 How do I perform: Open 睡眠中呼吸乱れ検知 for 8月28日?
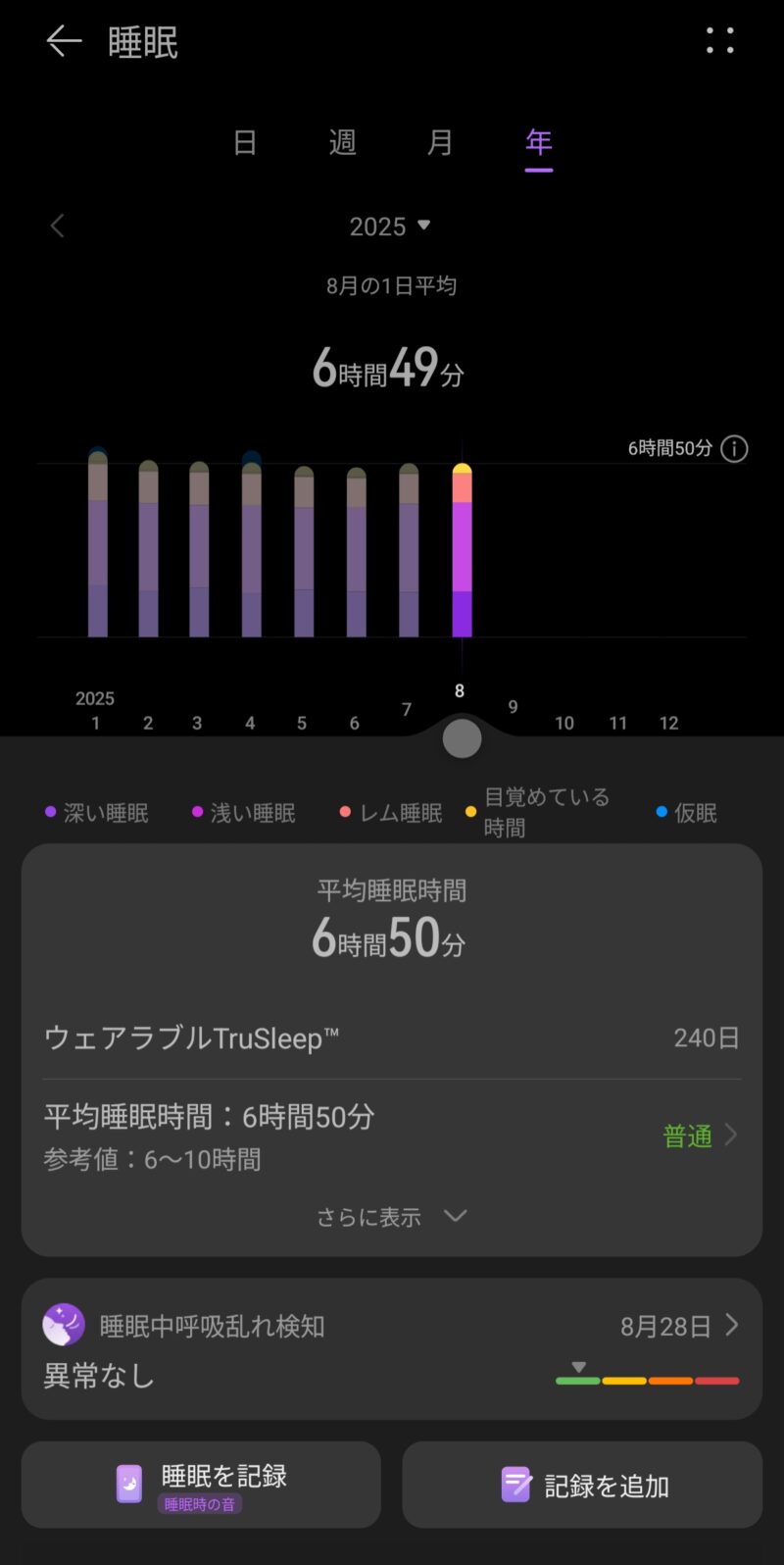392,1347
